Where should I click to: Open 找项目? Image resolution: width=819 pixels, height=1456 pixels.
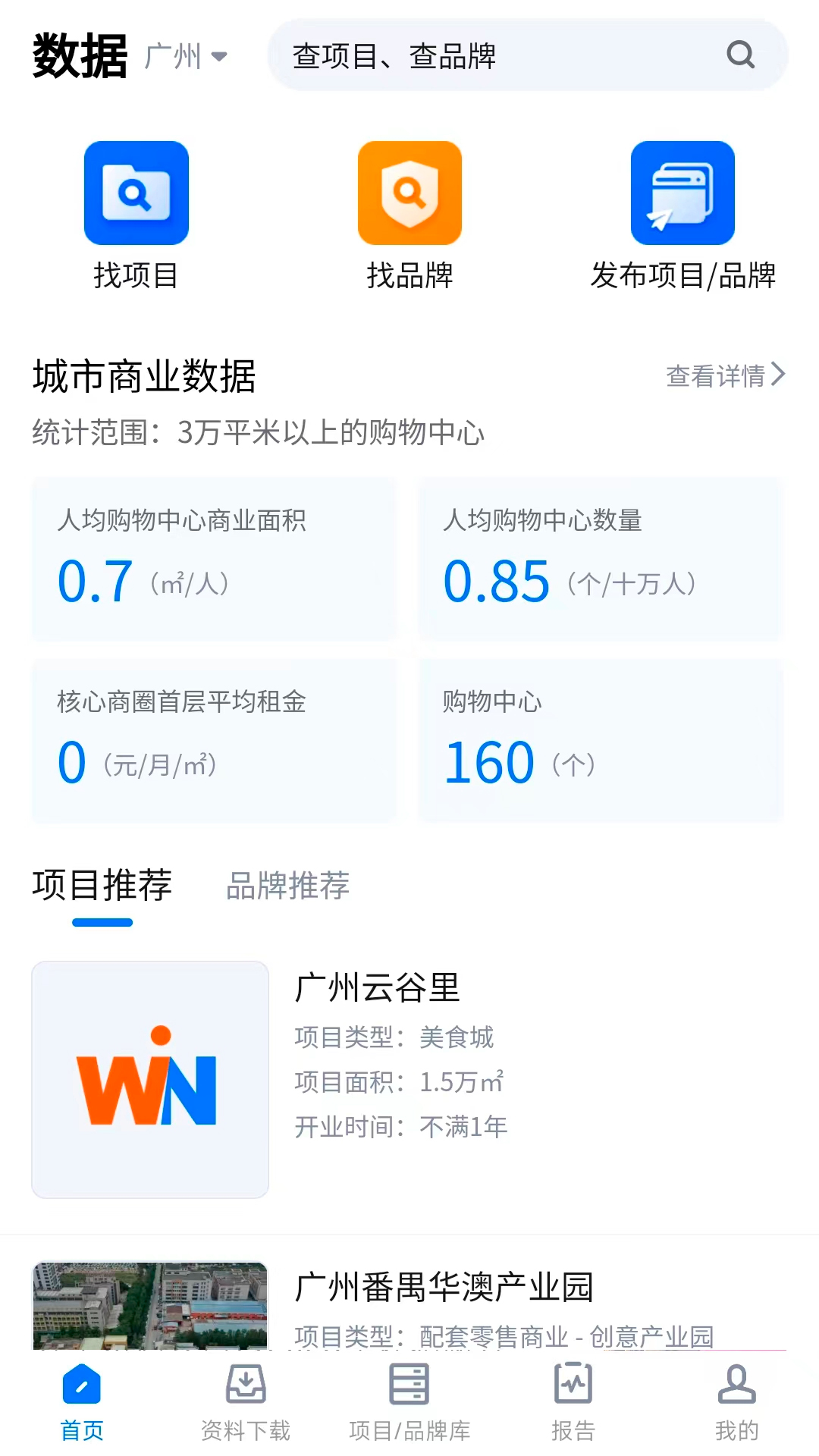[x=136, y=216]
